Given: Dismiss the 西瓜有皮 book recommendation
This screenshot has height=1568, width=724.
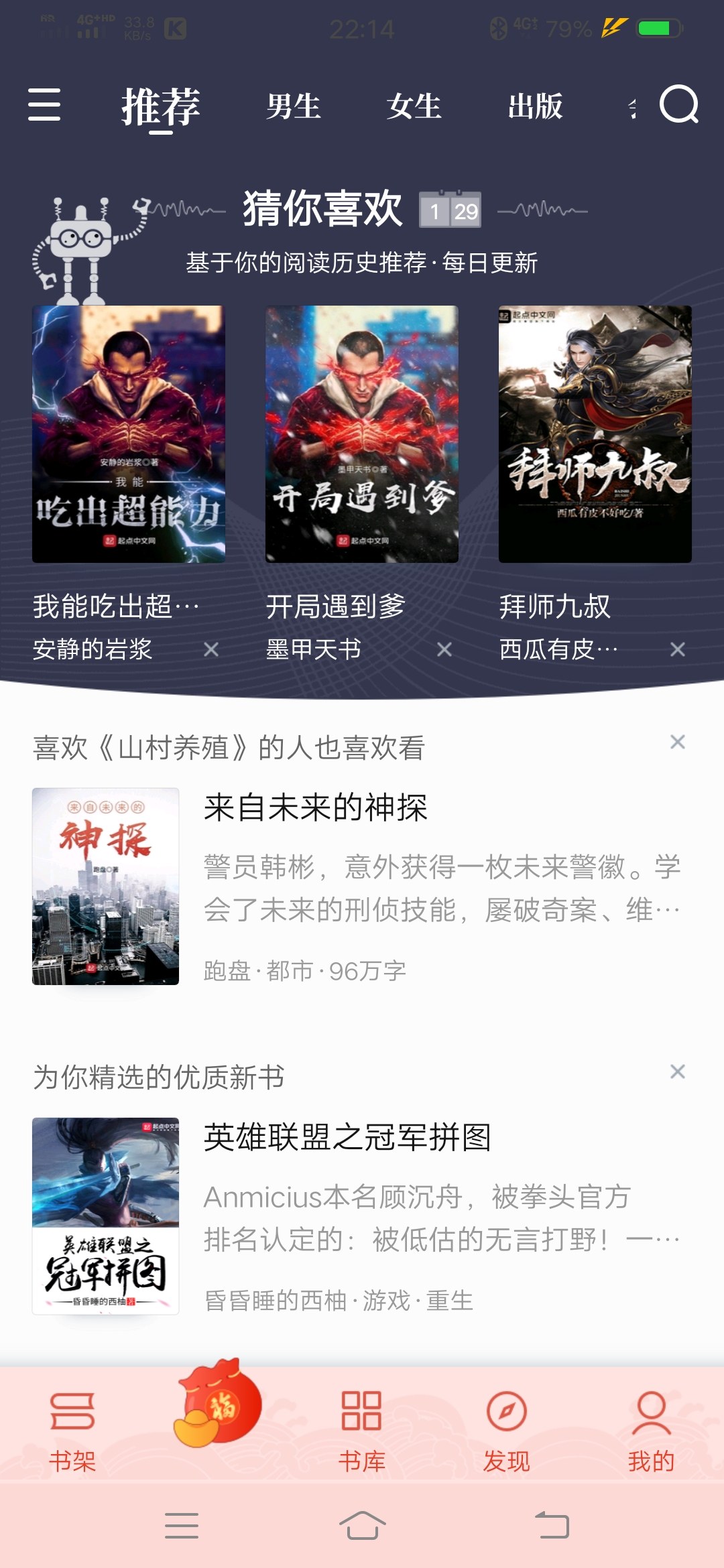Looking at the screenshot, I should click(x=678, y=649).
